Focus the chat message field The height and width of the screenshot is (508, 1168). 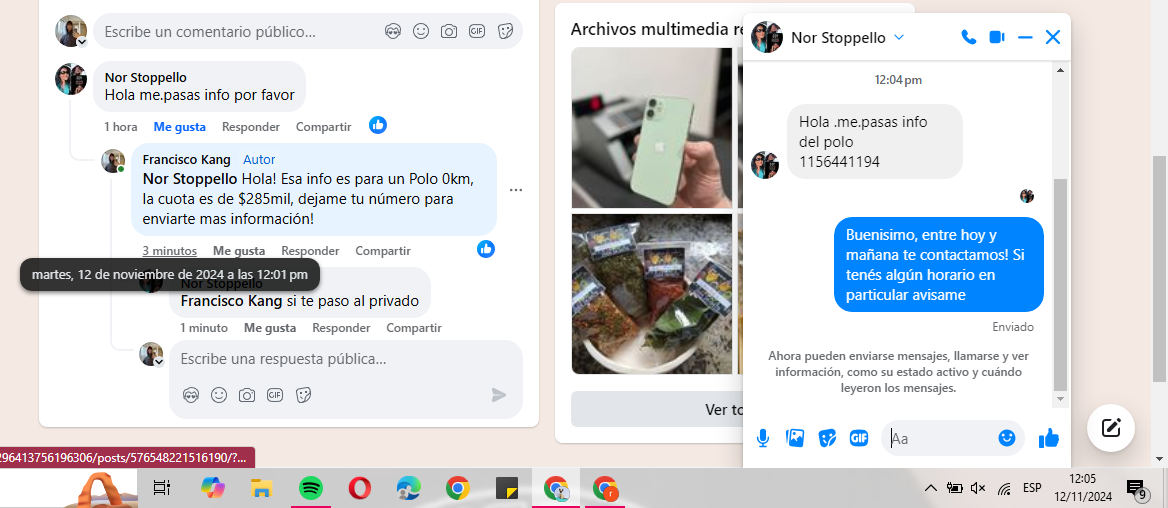[940, 438]
